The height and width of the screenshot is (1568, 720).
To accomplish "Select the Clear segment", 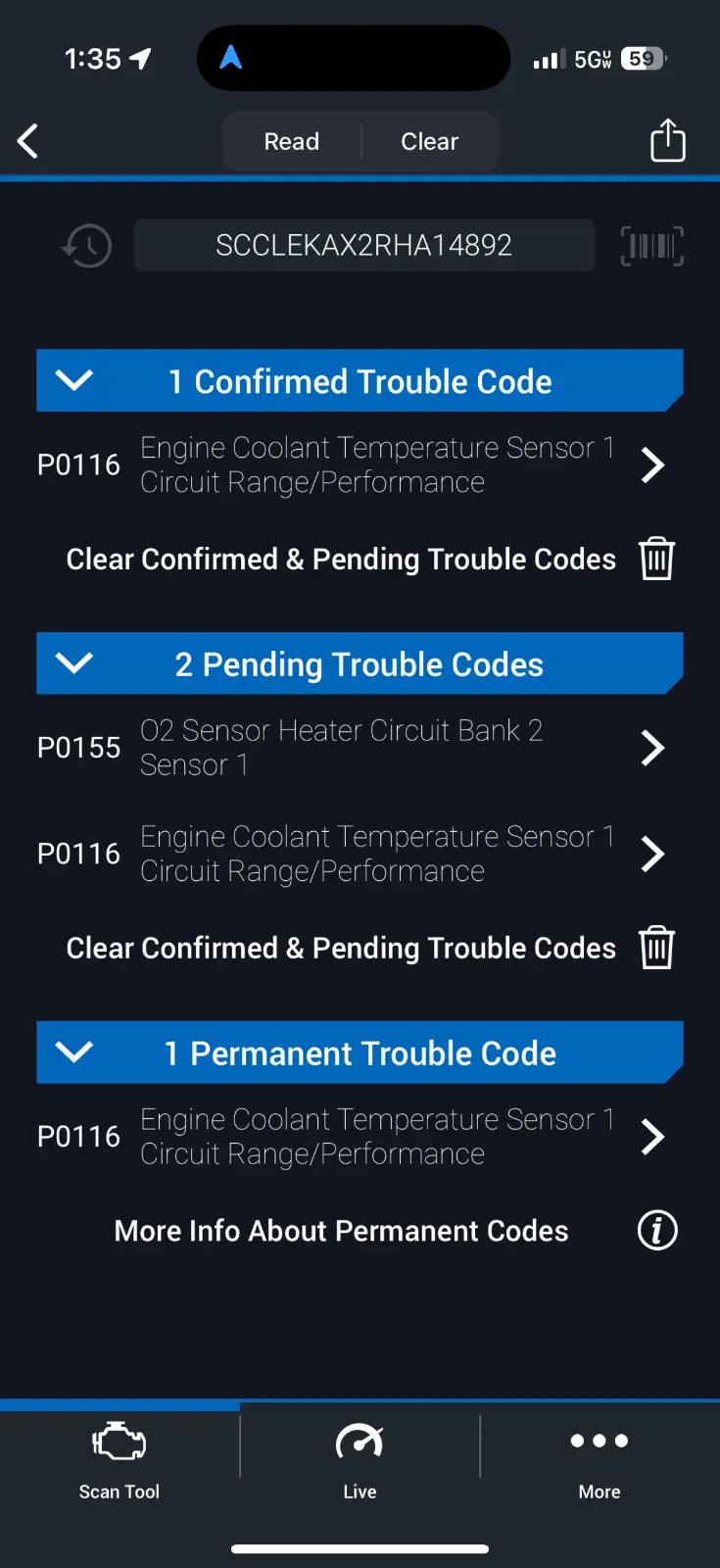I will [429, 142].
